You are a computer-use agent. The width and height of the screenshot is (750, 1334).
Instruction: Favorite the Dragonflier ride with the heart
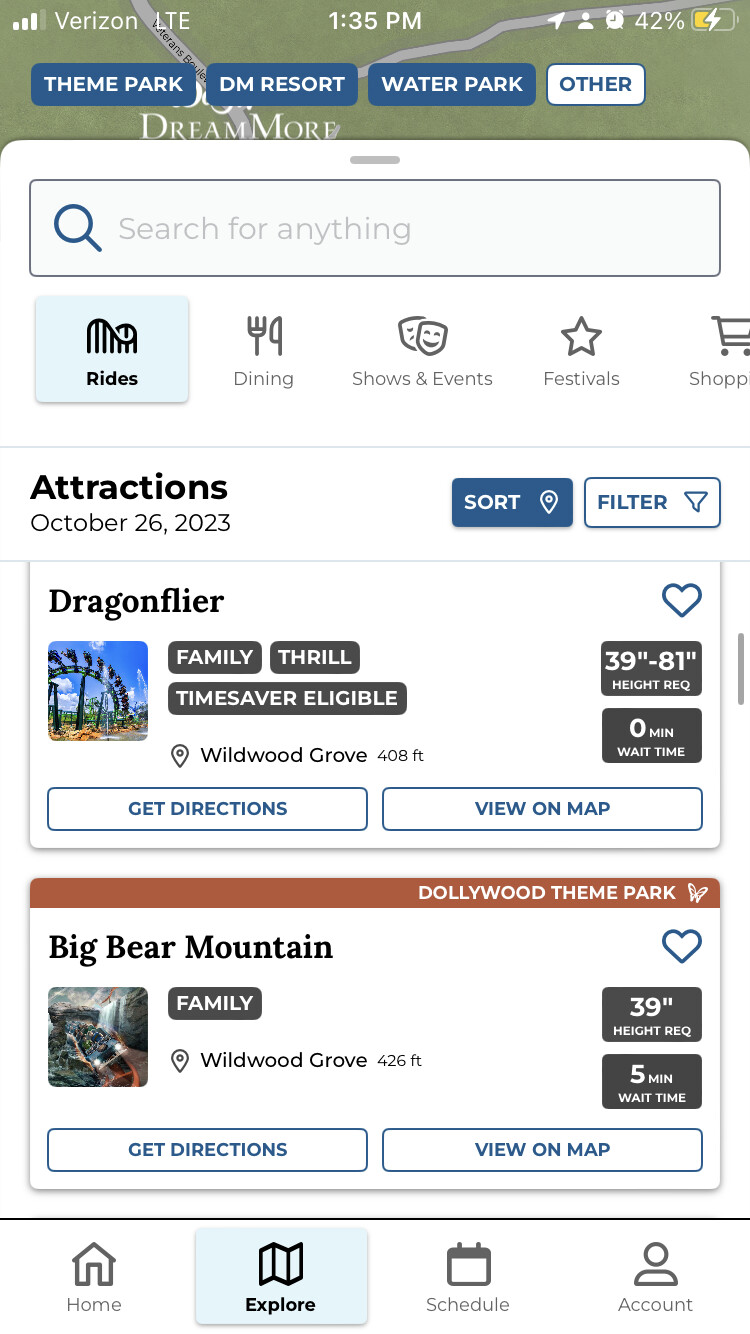[x=682, y=600]
